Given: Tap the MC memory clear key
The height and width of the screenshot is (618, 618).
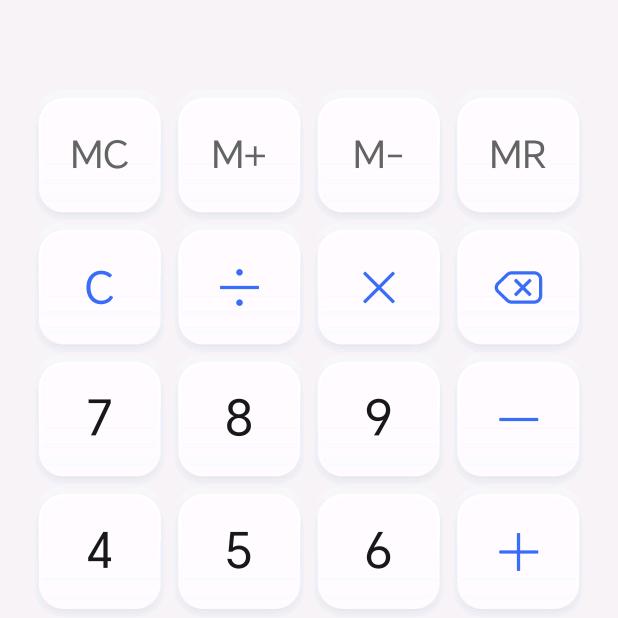Looking at the screenshot, I should click(99, 155).
